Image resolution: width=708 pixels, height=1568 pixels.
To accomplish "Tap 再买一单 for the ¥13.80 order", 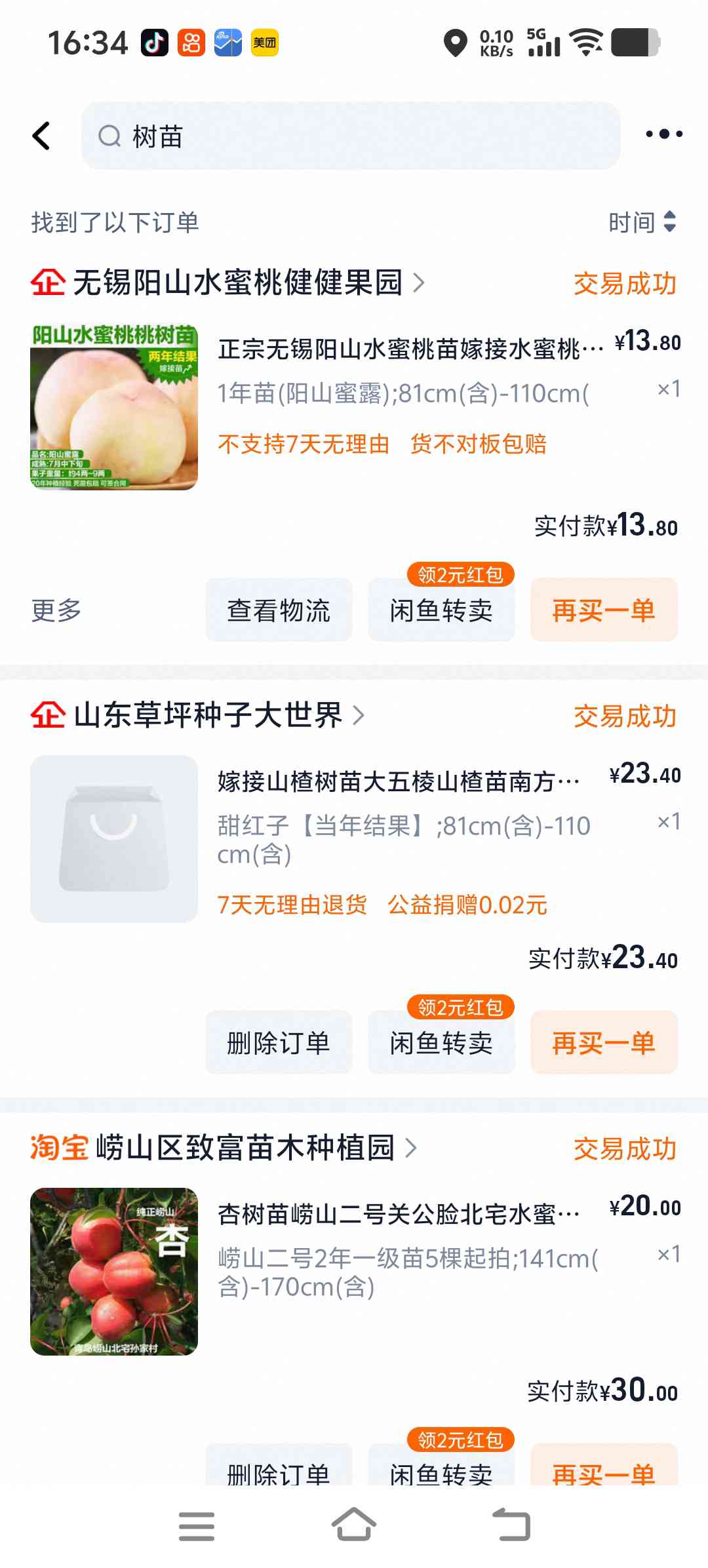I will click(604, 610).
